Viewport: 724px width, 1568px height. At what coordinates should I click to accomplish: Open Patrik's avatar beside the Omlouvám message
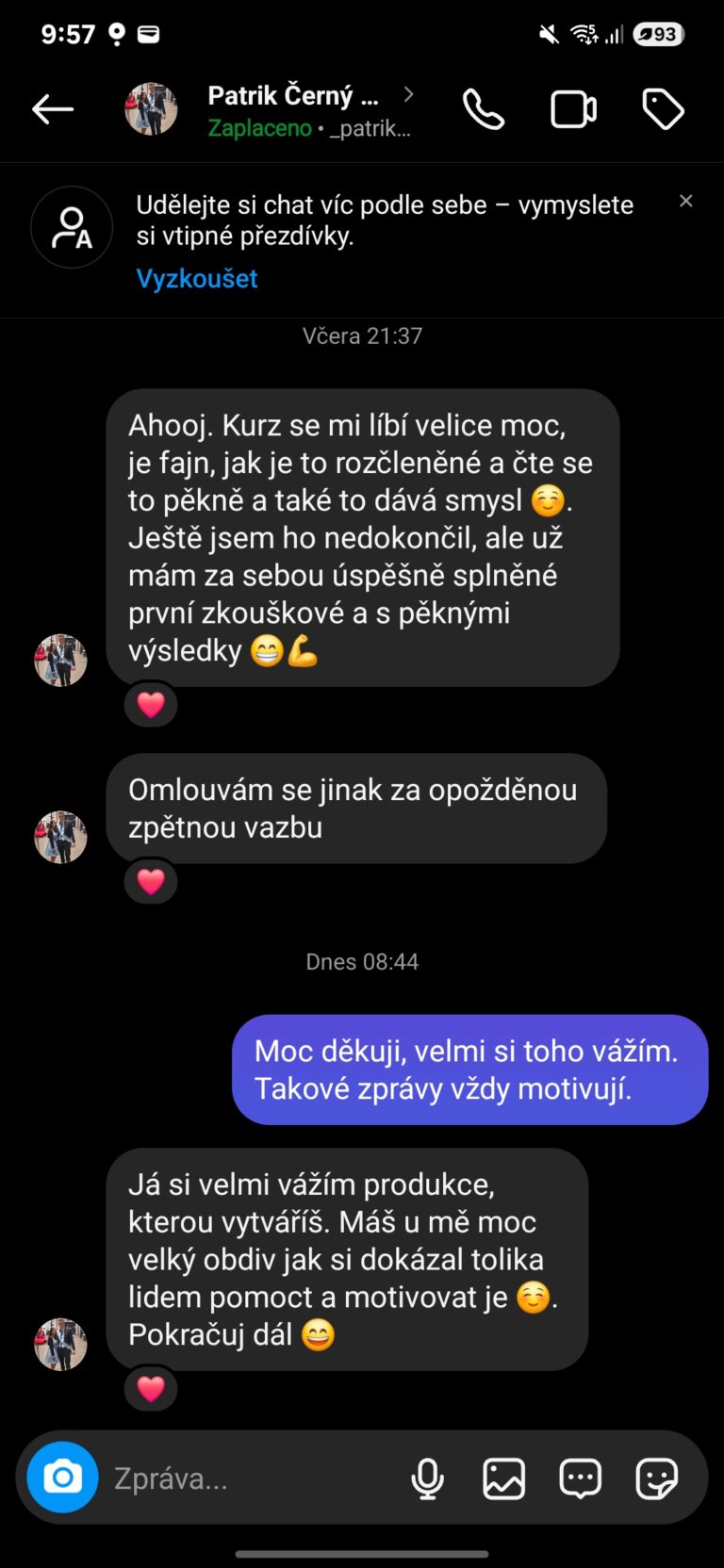61,837
